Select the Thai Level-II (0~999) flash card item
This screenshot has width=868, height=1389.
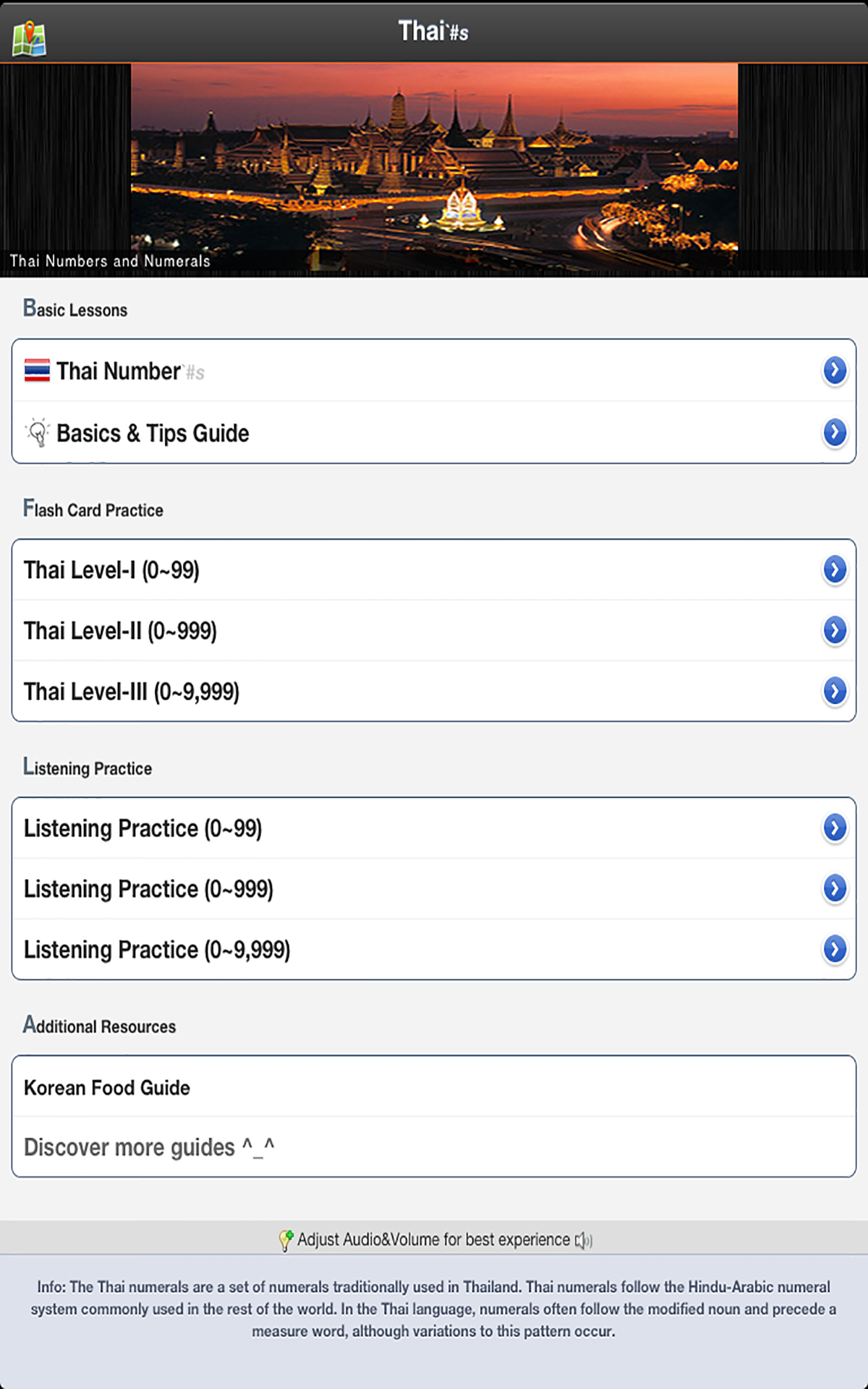[x=289, y=630]
